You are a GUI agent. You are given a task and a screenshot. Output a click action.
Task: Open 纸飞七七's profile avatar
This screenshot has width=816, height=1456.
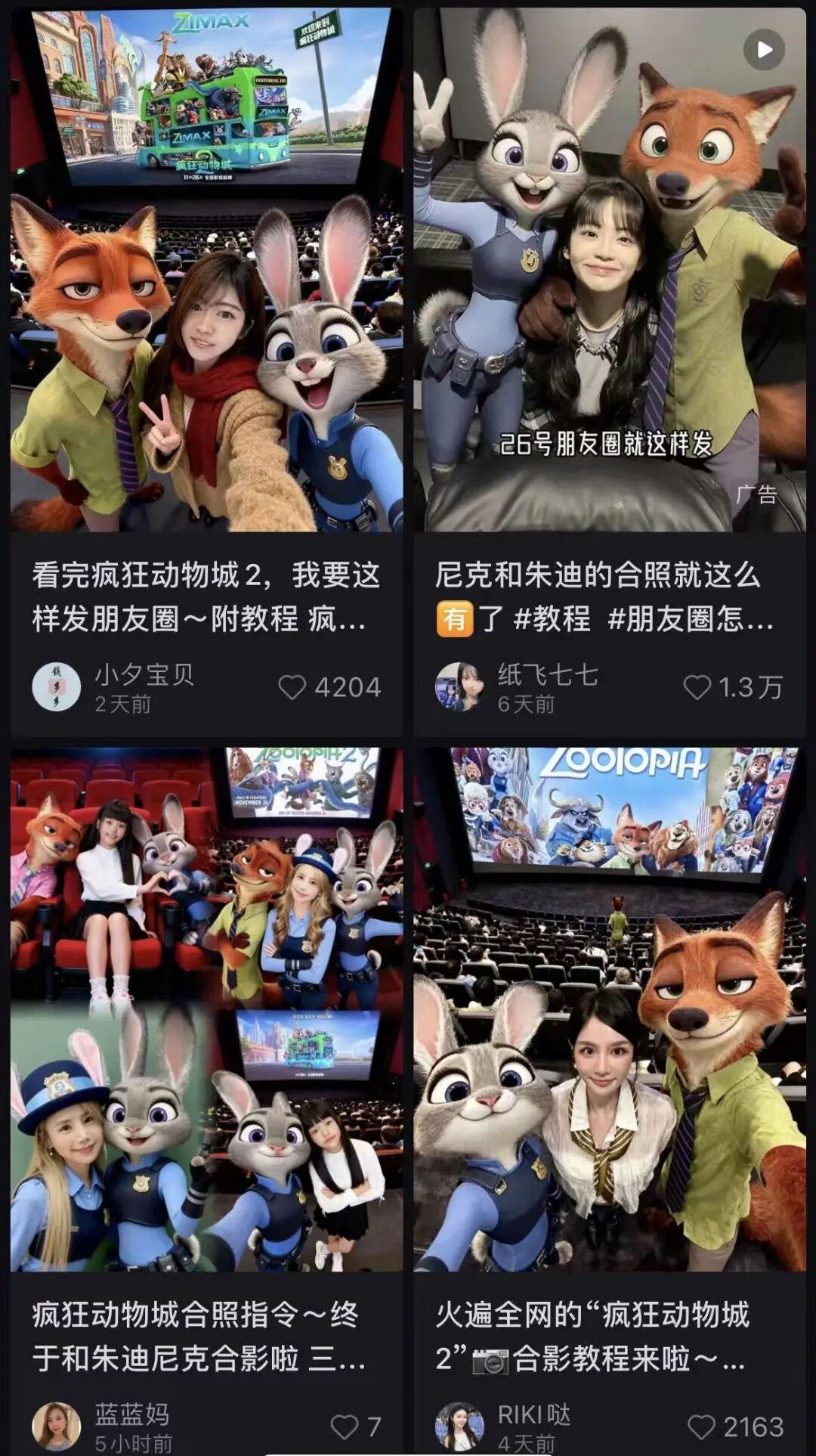(459, 686)
